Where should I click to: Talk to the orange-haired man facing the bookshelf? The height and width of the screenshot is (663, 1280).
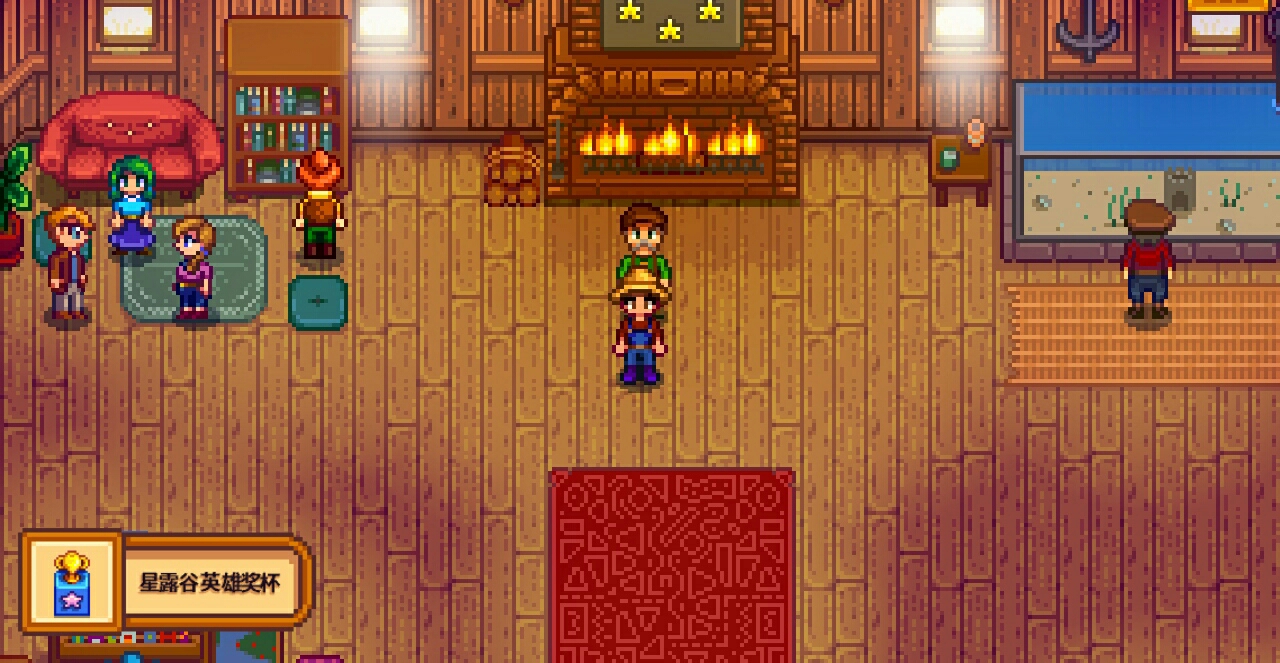pos(319,207)
